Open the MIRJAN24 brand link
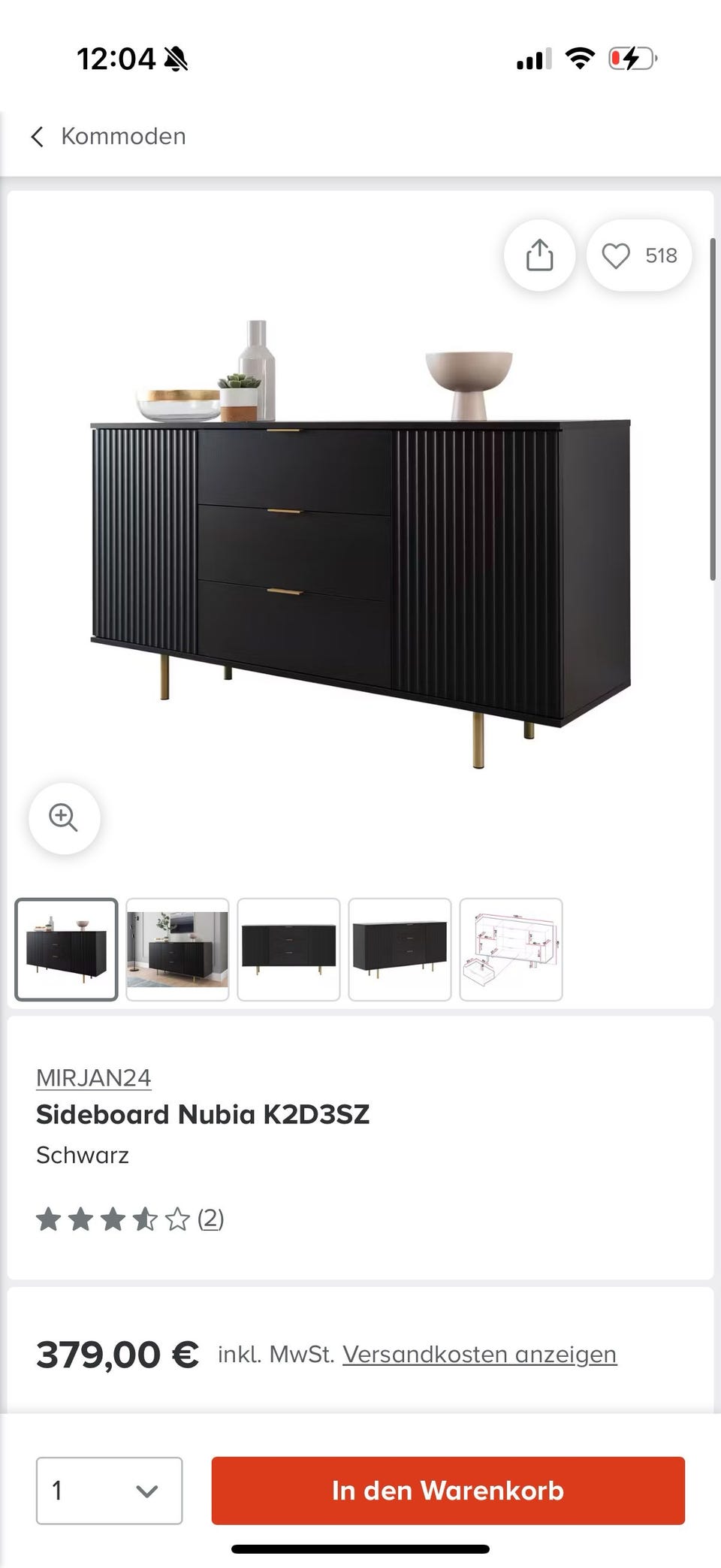 click(x=94, y=1077)
